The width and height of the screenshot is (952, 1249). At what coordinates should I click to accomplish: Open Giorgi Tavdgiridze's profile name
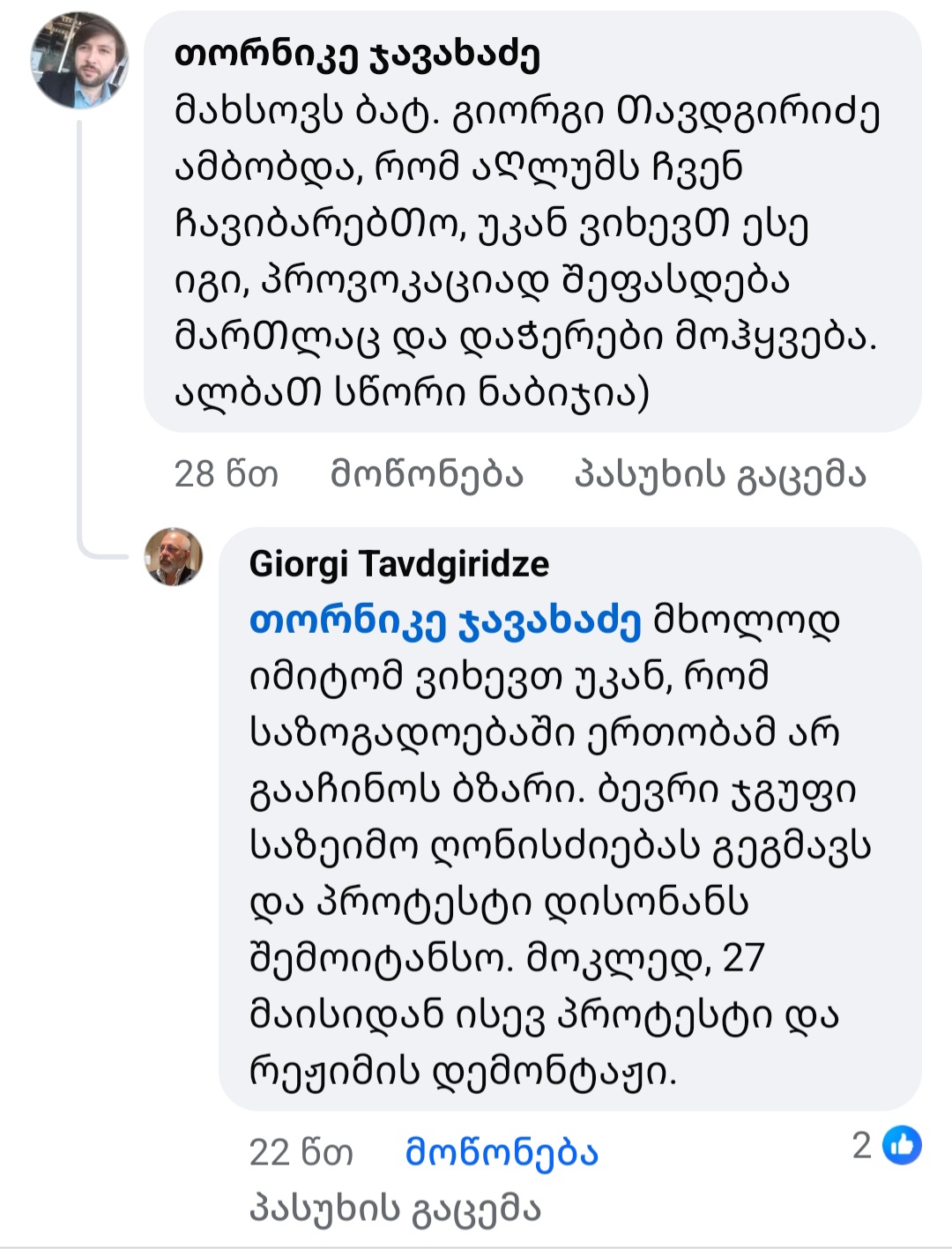pyautogui.click(x=398, y=563)
